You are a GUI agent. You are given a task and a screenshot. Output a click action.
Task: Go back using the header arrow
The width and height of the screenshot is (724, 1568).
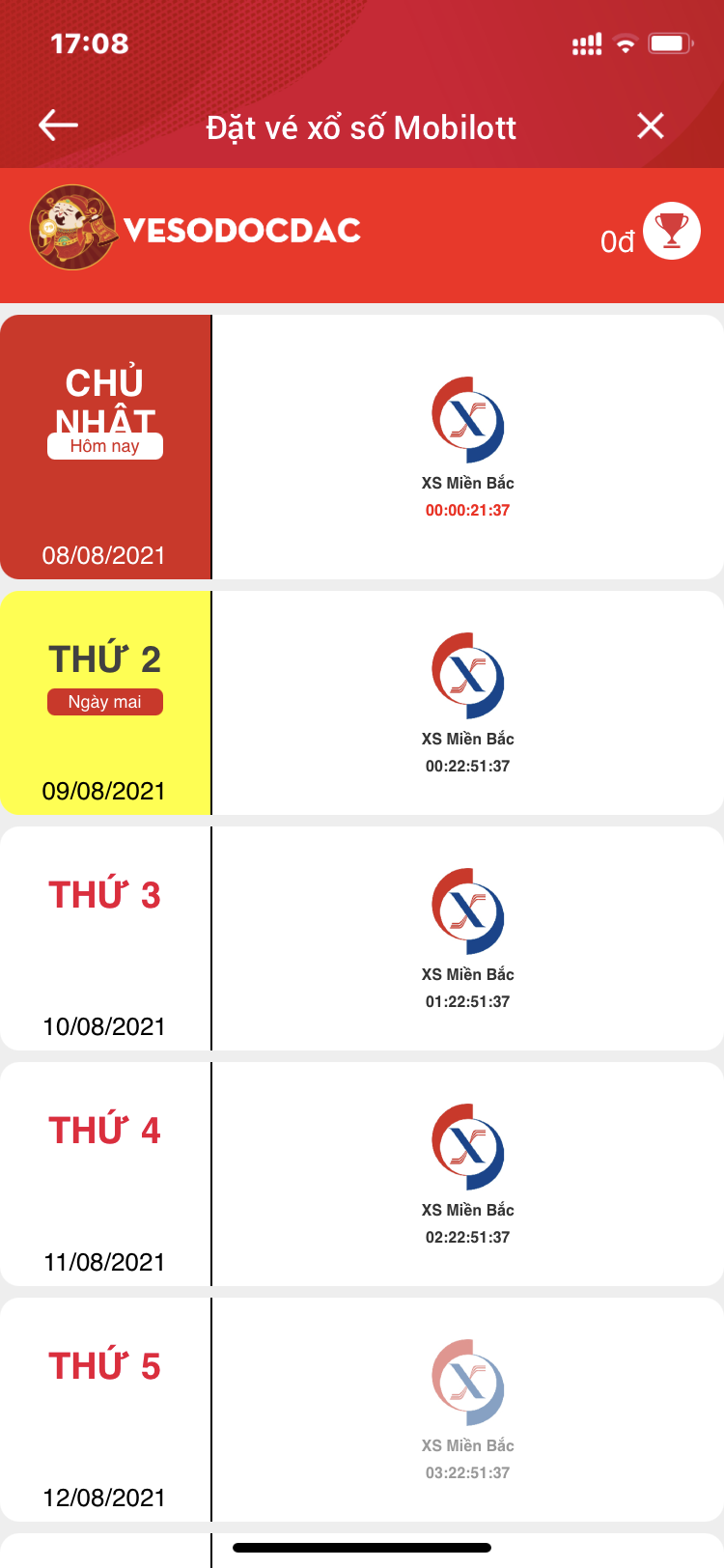coord(58,126)
